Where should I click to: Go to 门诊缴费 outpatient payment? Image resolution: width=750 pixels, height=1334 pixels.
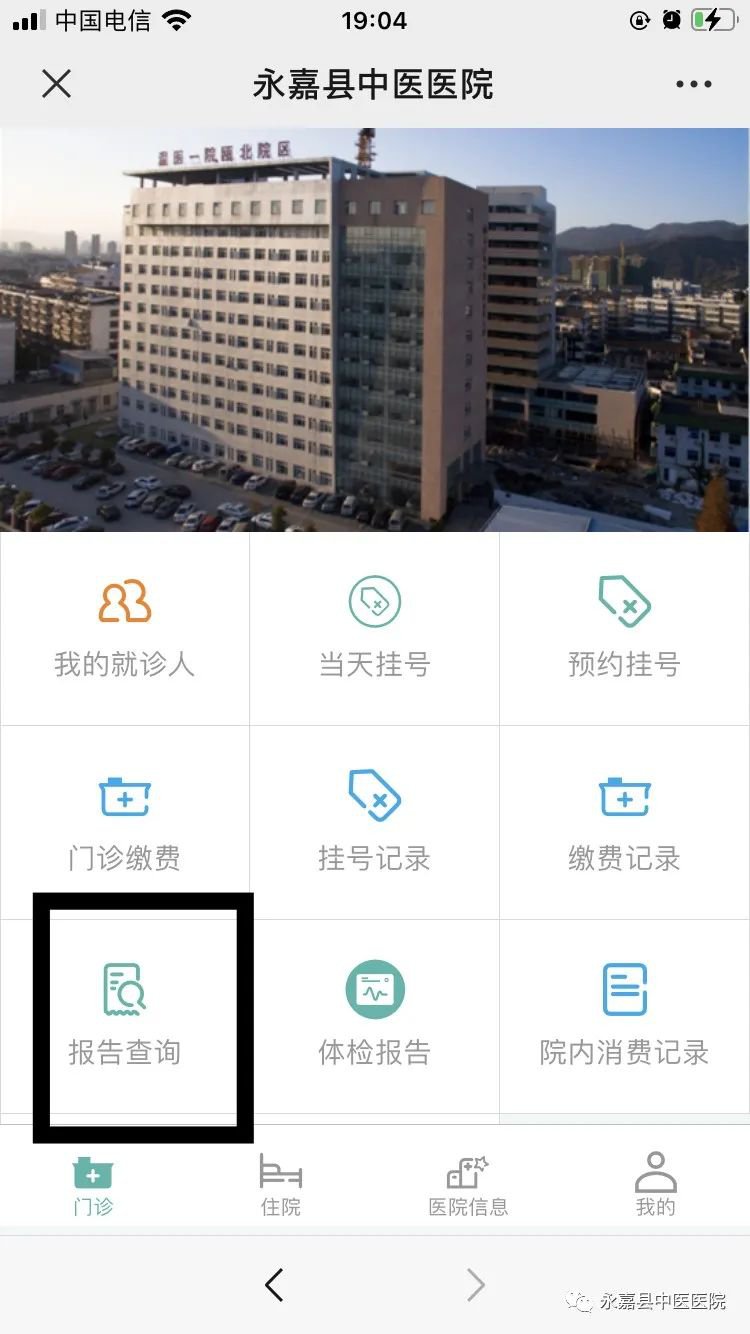click(x=124, y=822)
